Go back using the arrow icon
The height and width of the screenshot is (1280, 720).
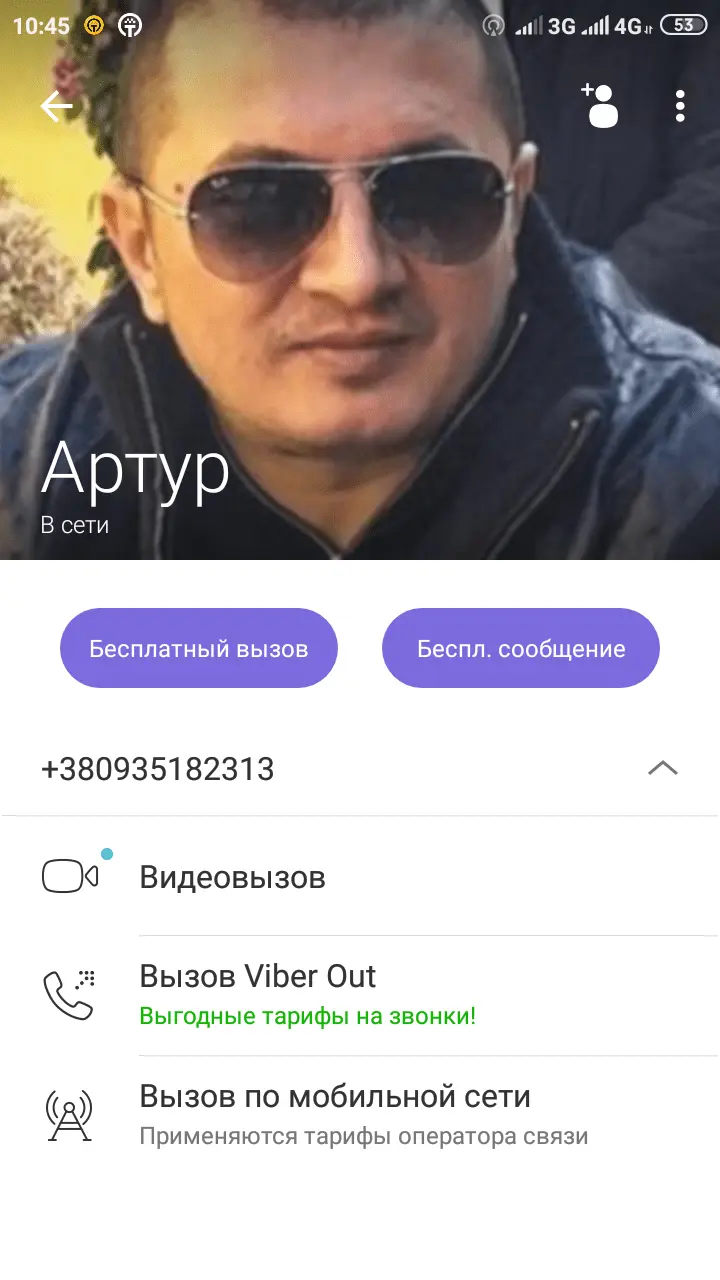[x=56, y=106]
